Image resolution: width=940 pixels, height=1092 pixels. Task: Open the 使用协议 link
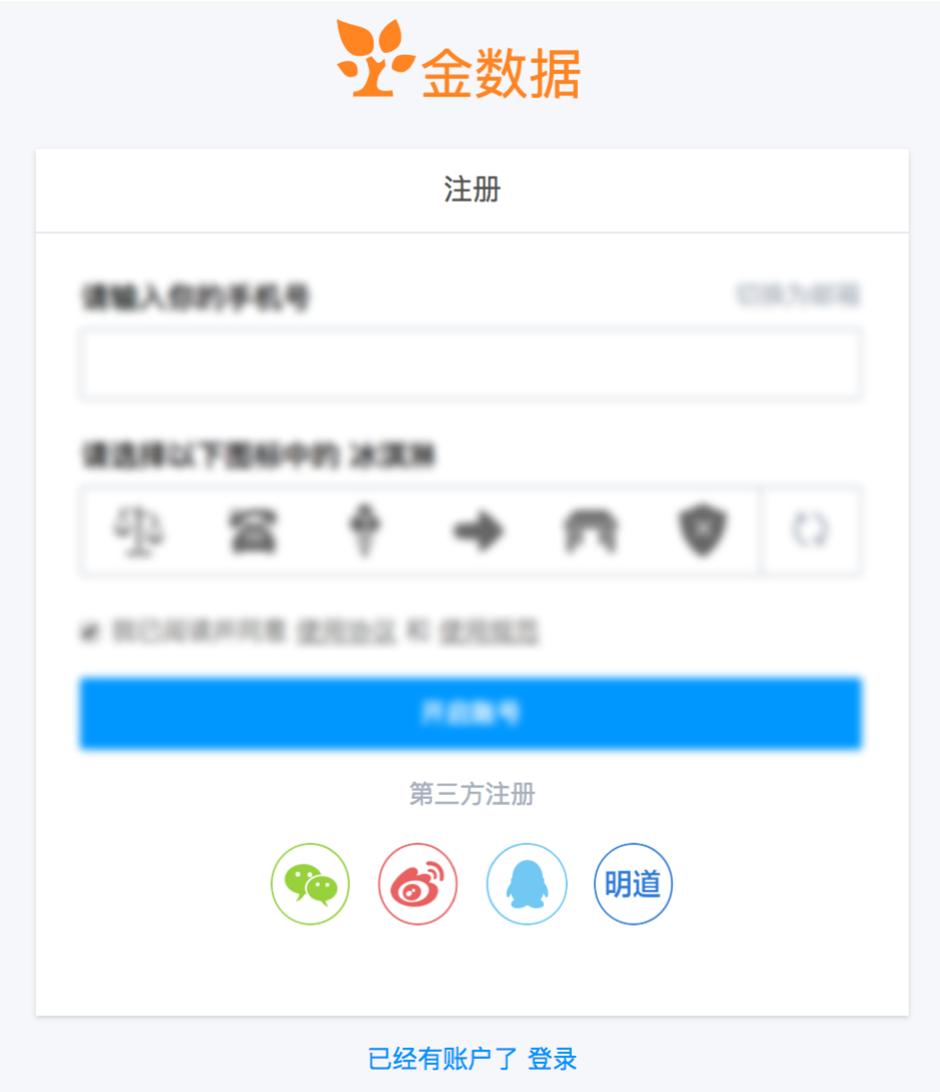345,632
